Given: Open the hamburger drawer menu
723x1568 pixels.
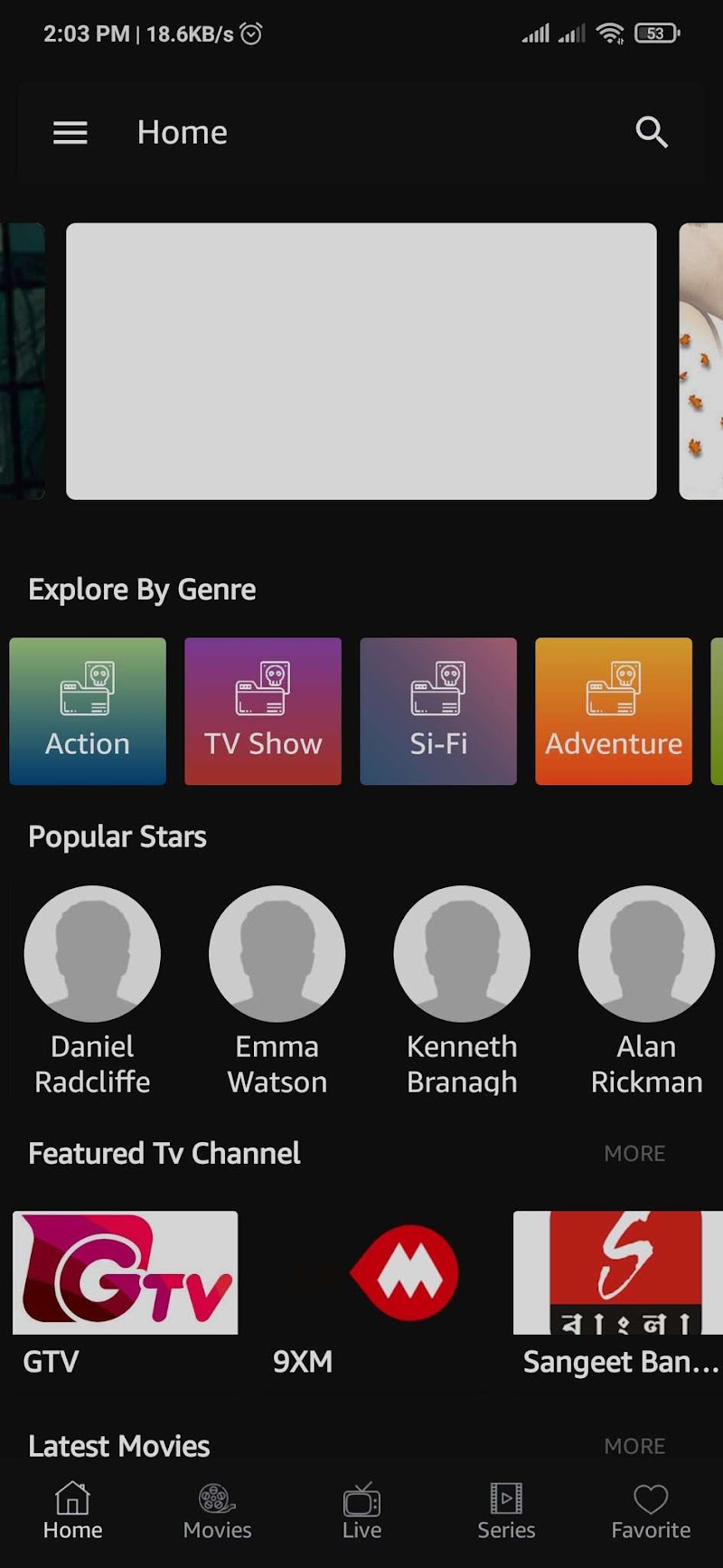Looking at the screenshot, I should [70, 133].
